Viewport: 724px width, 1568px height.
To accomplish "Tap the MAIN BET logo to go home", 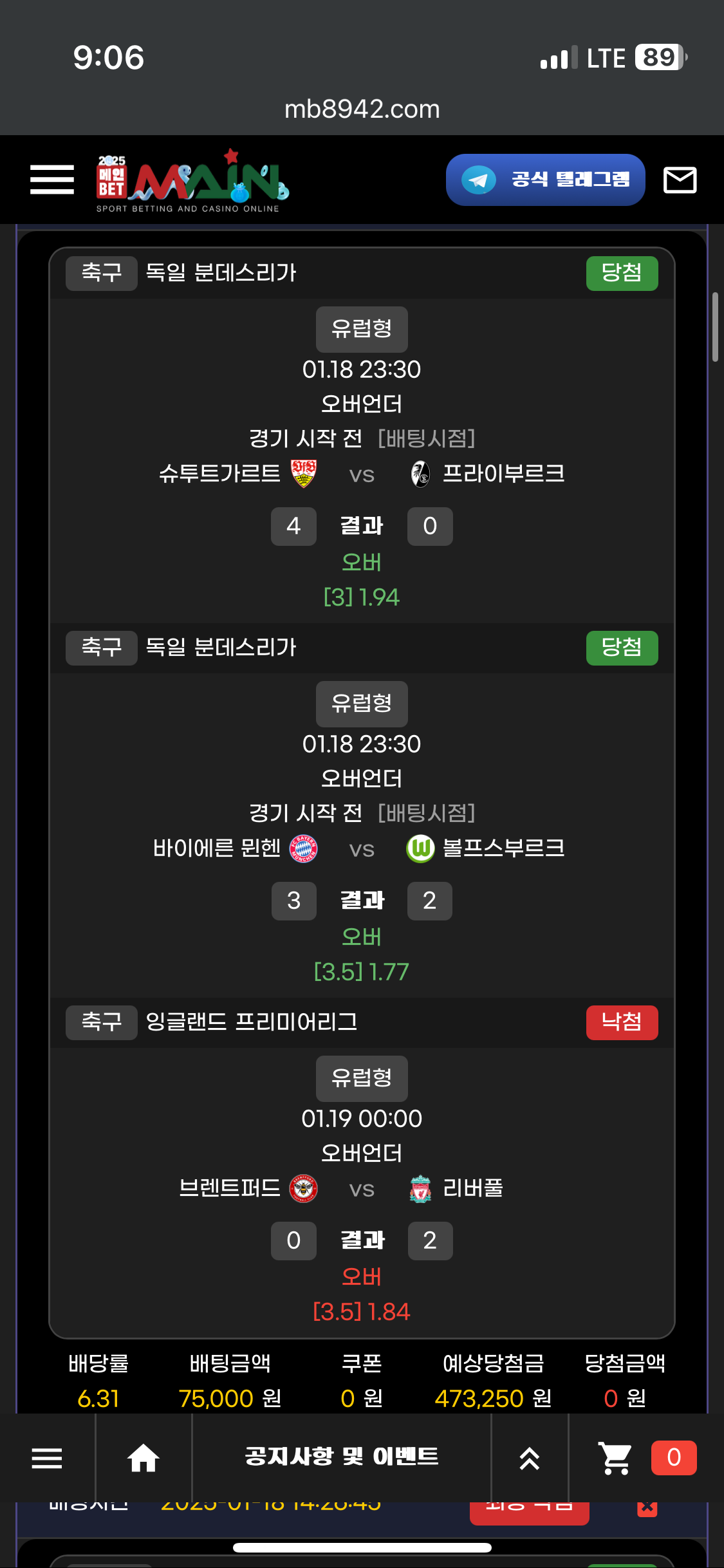I will click(192, 181).
